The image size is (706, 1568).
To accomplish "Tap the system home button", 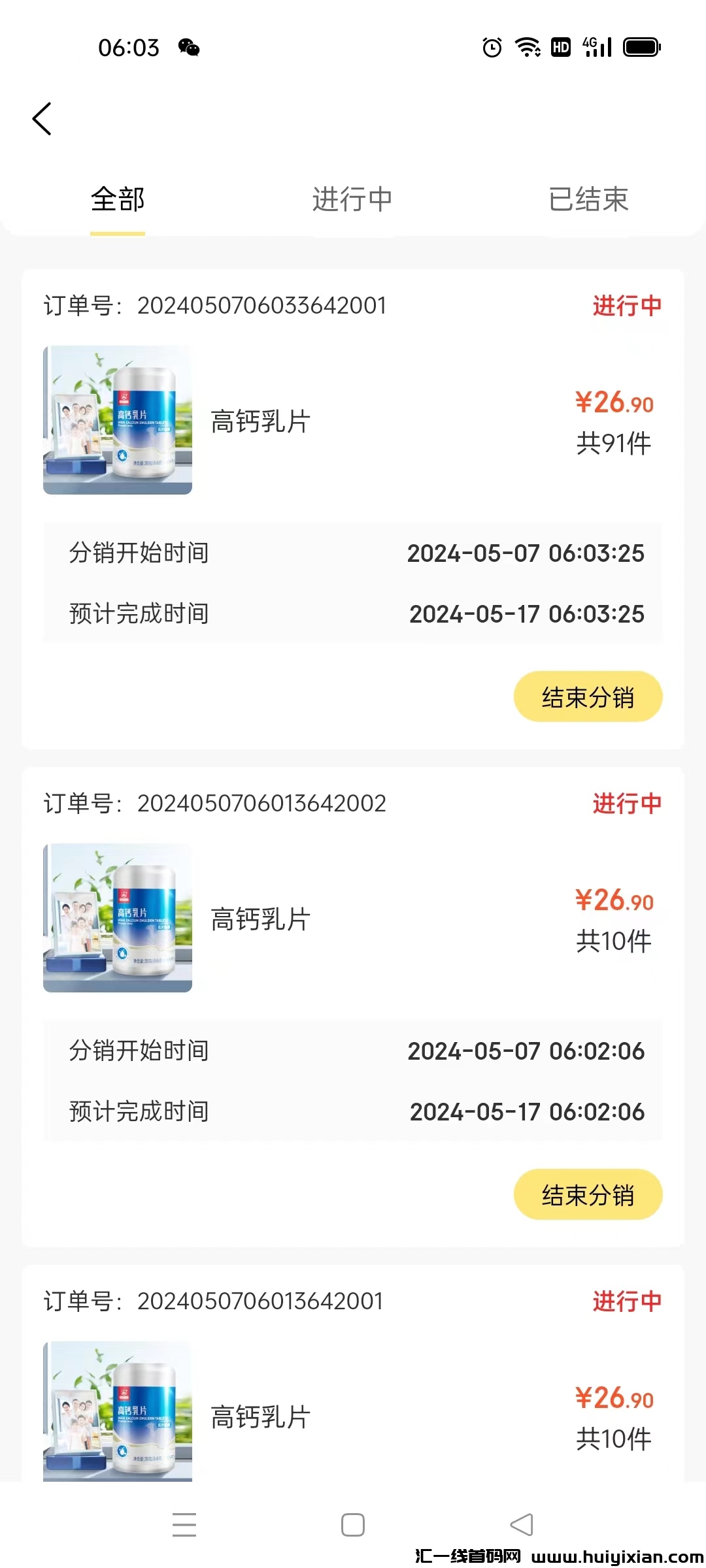I will [353, 1525].
